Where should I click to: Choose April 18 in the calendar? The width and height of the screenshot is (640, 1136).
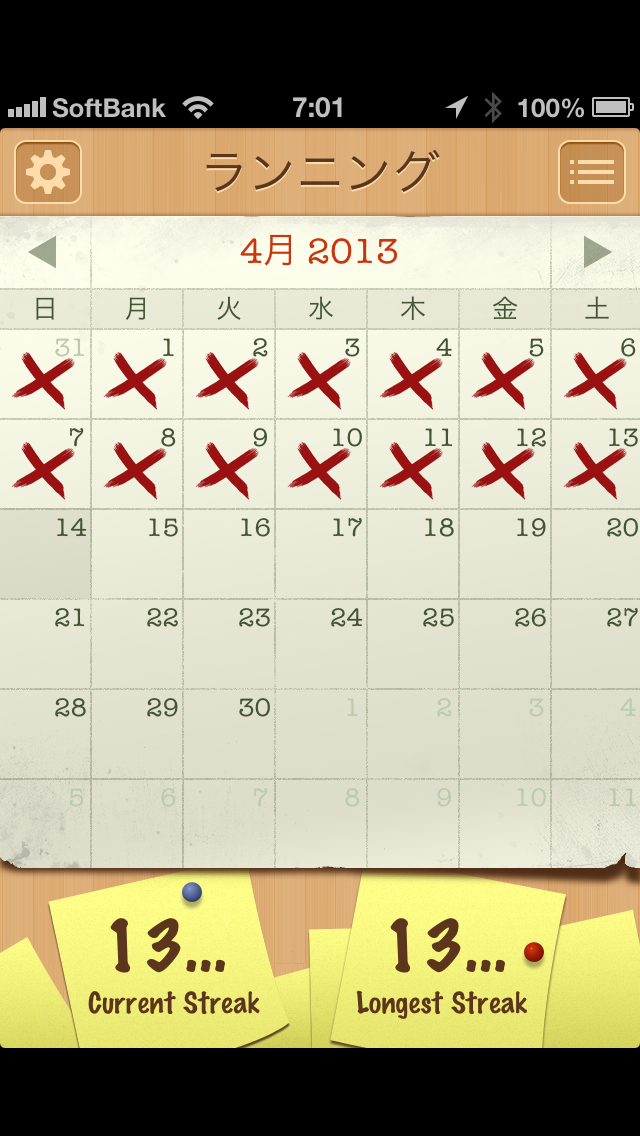pos(413,554)
